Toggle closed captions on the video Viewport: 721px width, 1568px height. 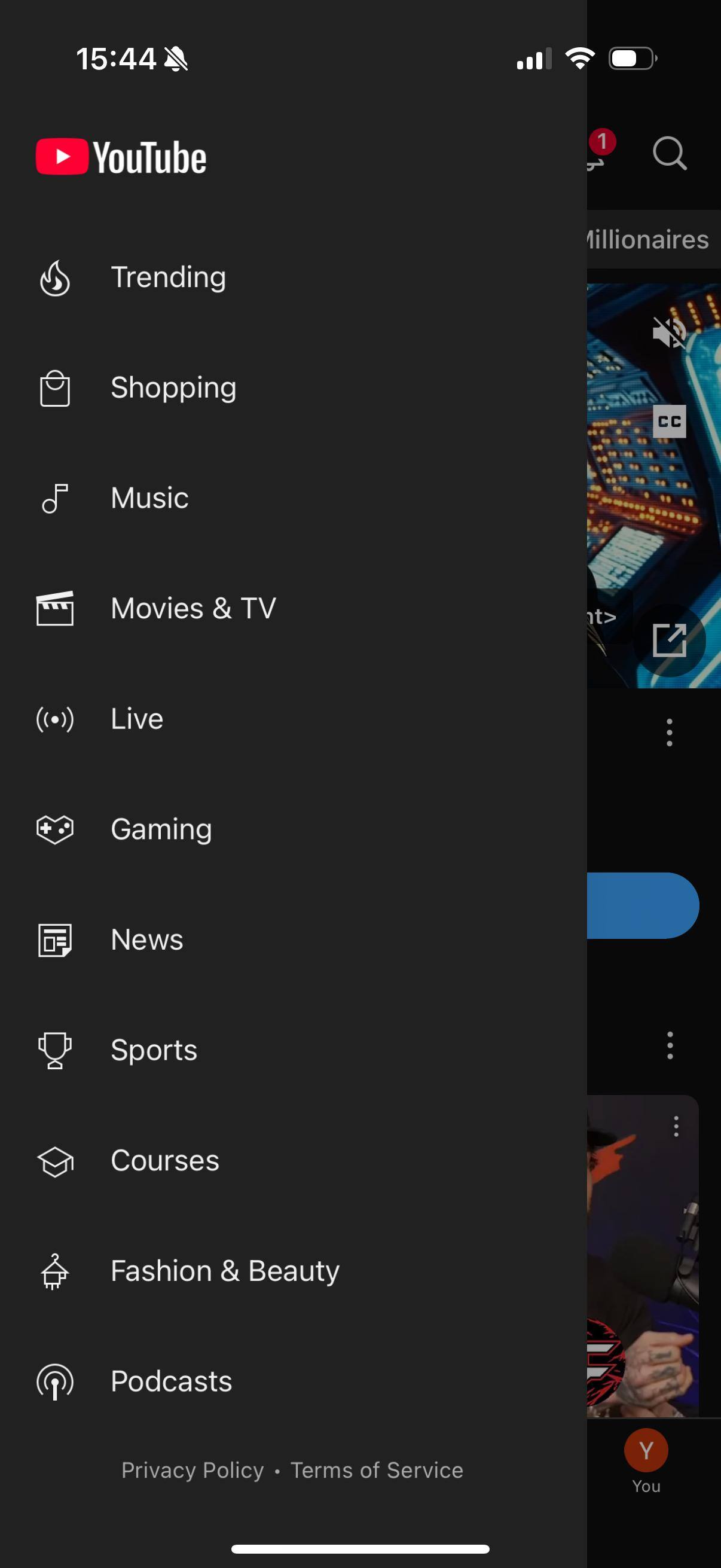point(668,421)
